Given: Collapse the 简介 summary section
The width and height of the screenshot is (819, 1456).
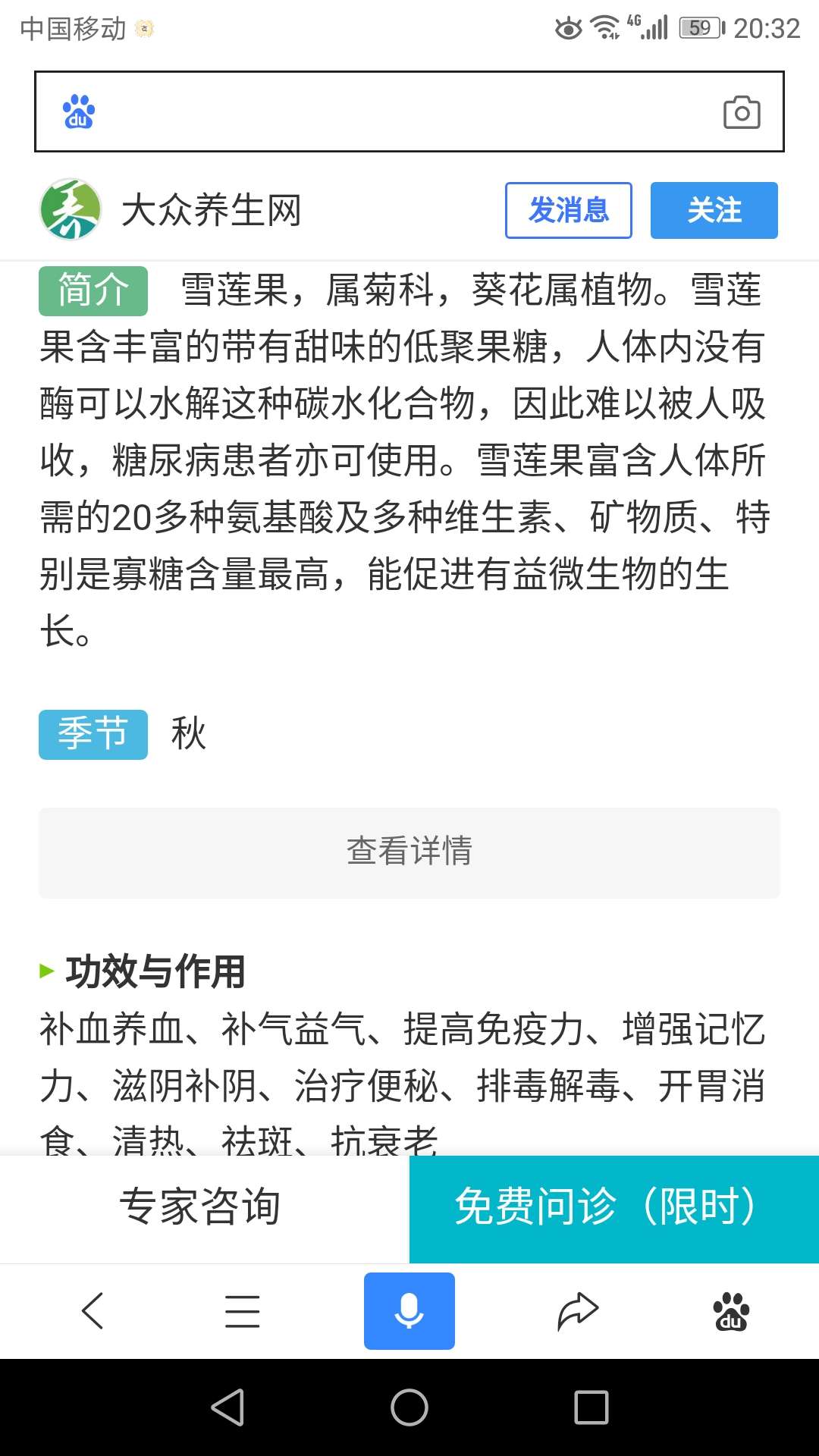Looking at the screenshot, I should pyautogui.click(x=93, y=291).
